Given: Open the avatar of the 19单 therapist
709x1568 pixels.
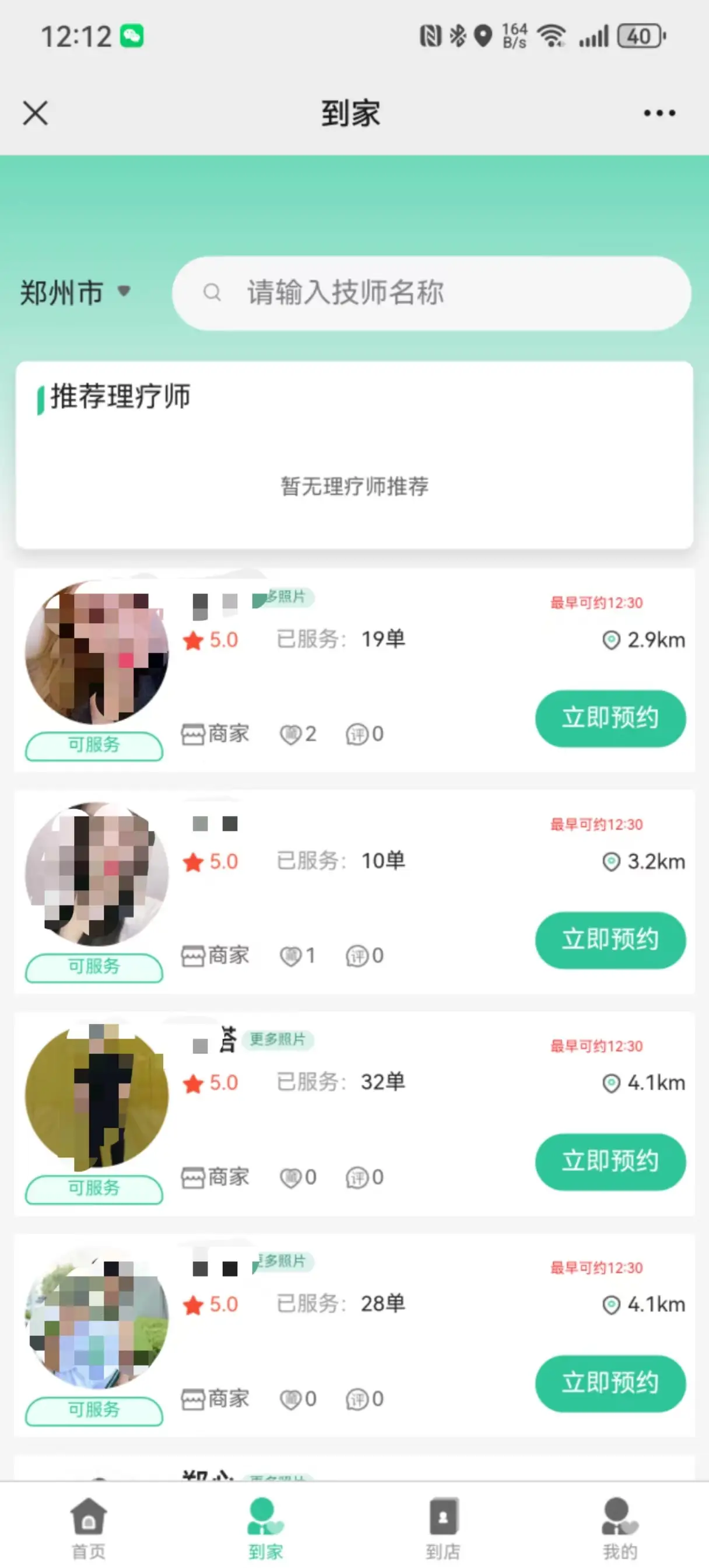Looking at the screenshot, I should 97,653.
